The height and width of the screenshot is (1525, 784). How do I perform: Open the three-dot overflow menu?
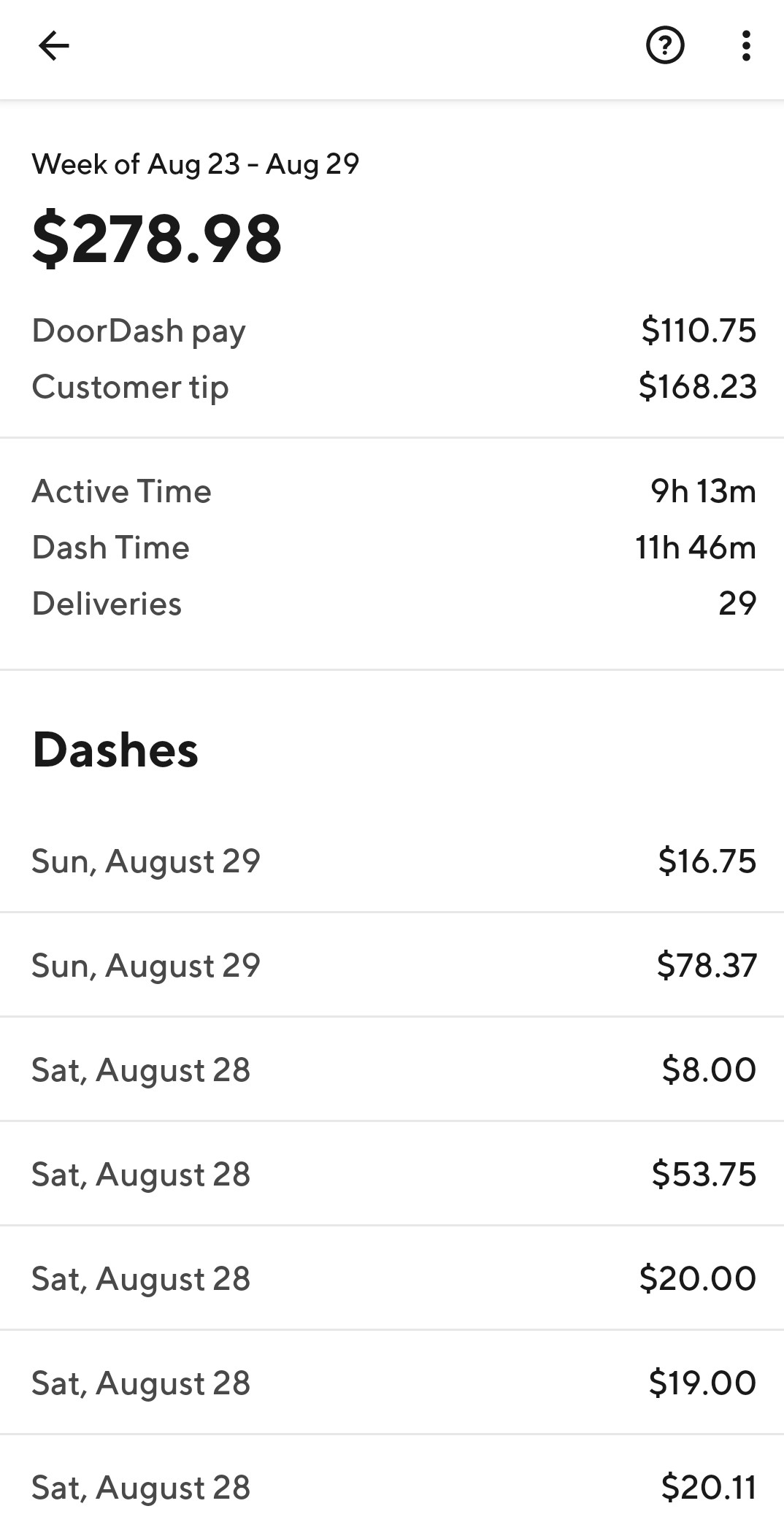pyautogui.click(x=745, y=47)
